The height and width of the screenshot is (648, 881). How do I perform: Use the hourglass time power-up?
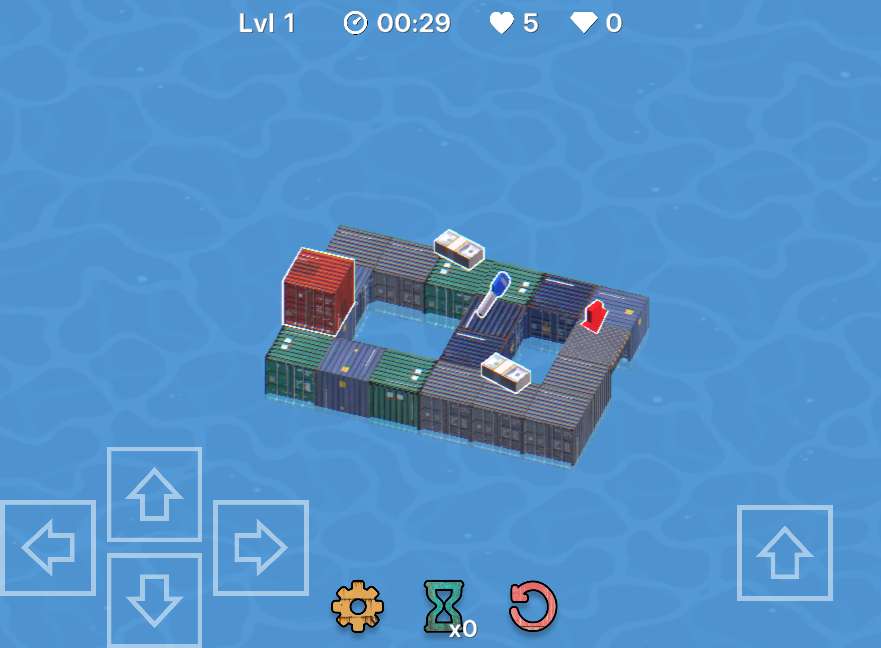(444, 607)
